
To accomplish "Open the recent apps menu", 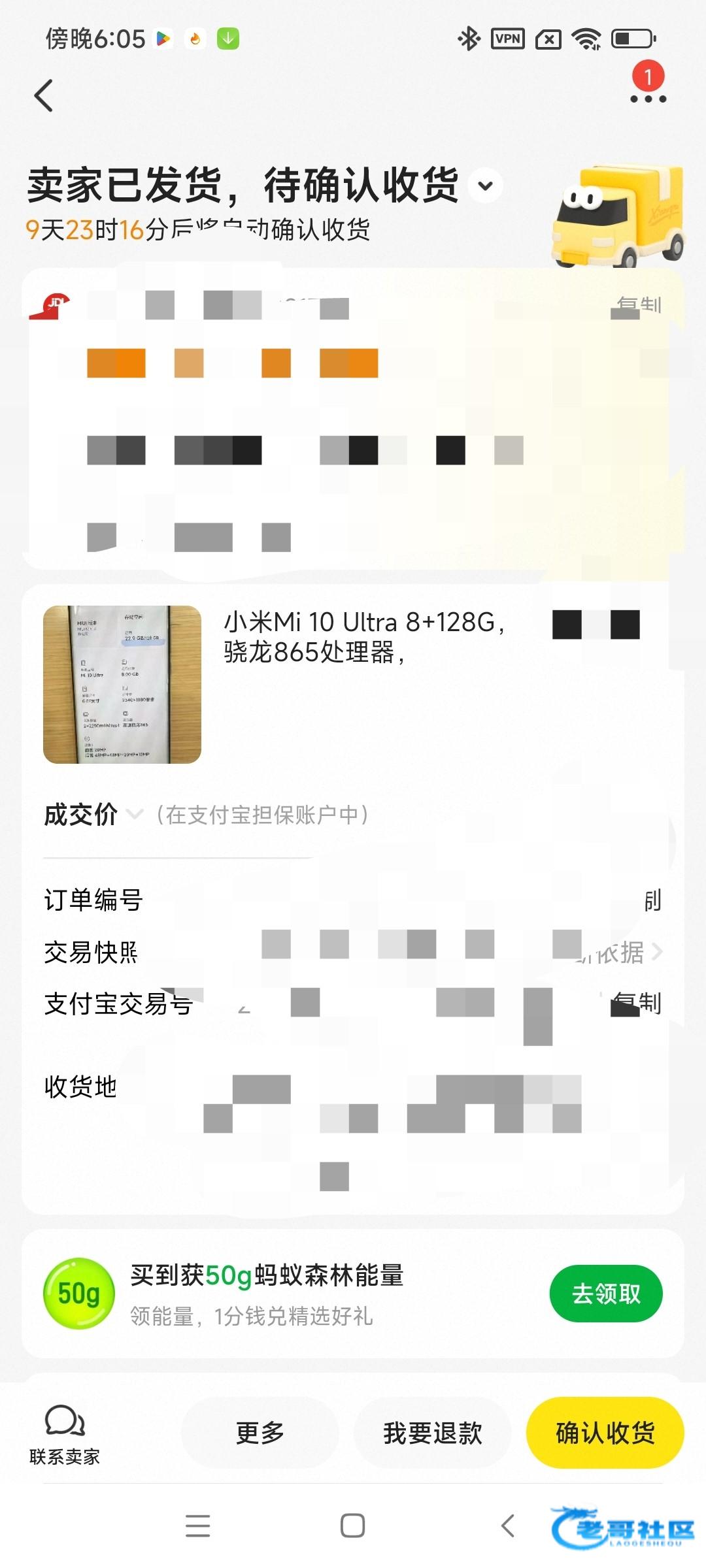I will 197,1526.
